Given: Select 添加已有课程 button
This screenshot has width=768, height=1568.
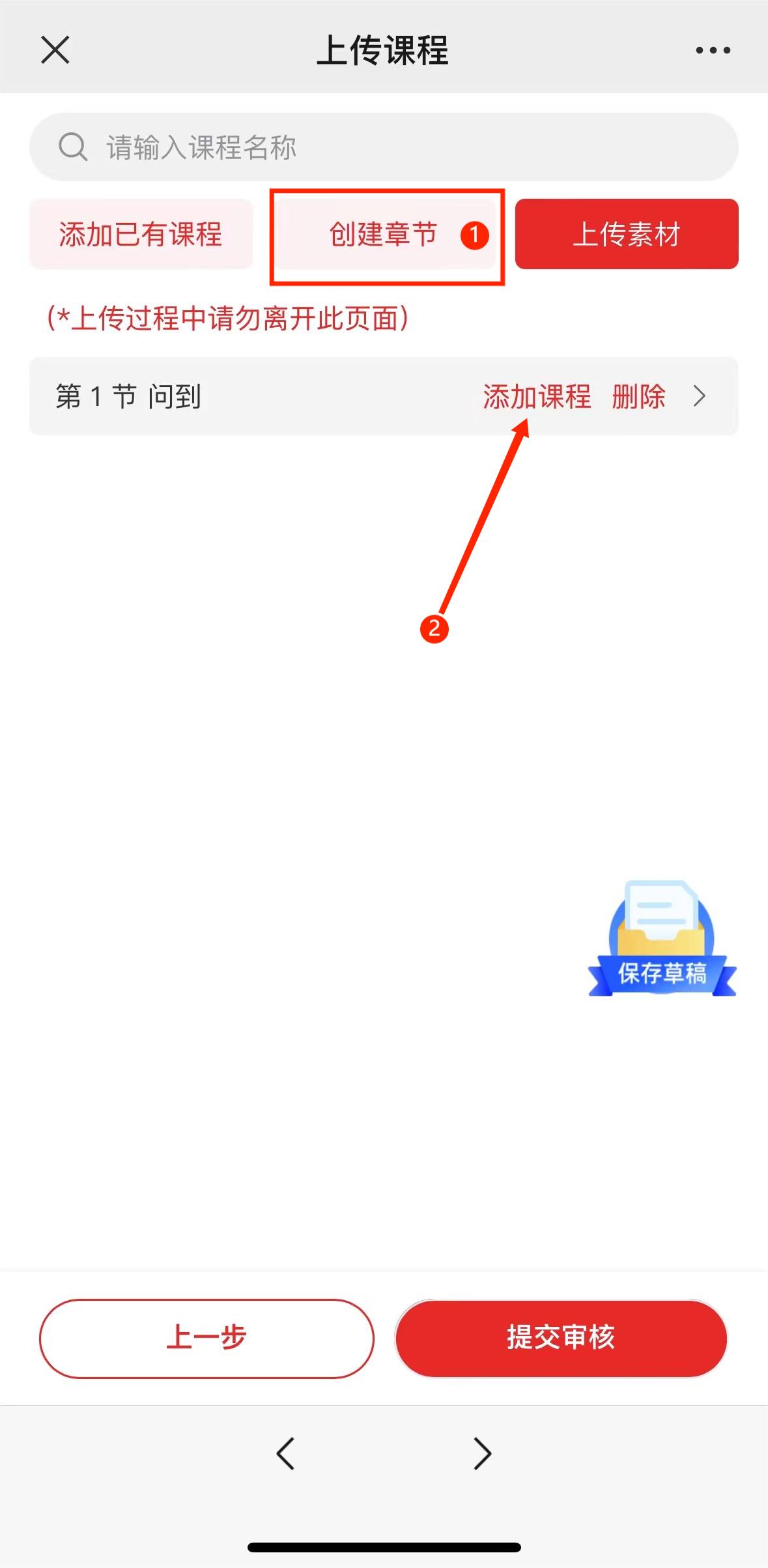Looking at the screenshot, I should [x=141, y=234].
